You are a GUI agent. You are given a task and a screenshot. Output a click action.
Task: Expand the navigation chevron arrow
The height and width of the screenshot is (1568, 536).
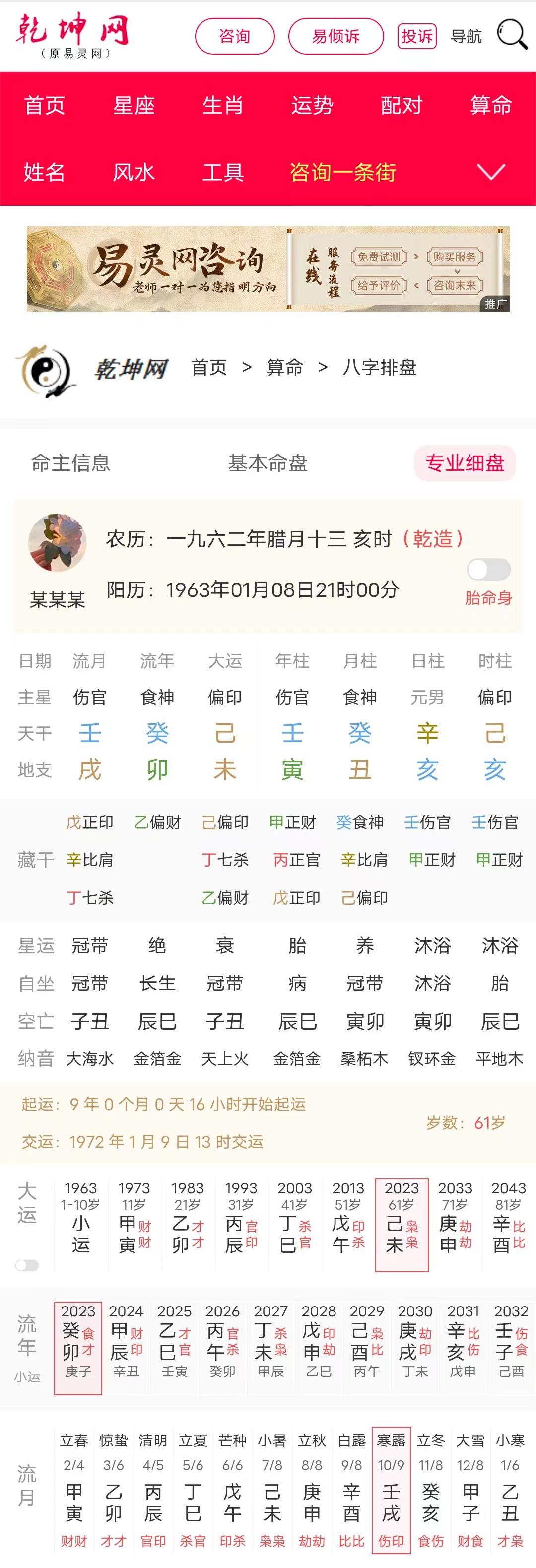tap(491, 174)
